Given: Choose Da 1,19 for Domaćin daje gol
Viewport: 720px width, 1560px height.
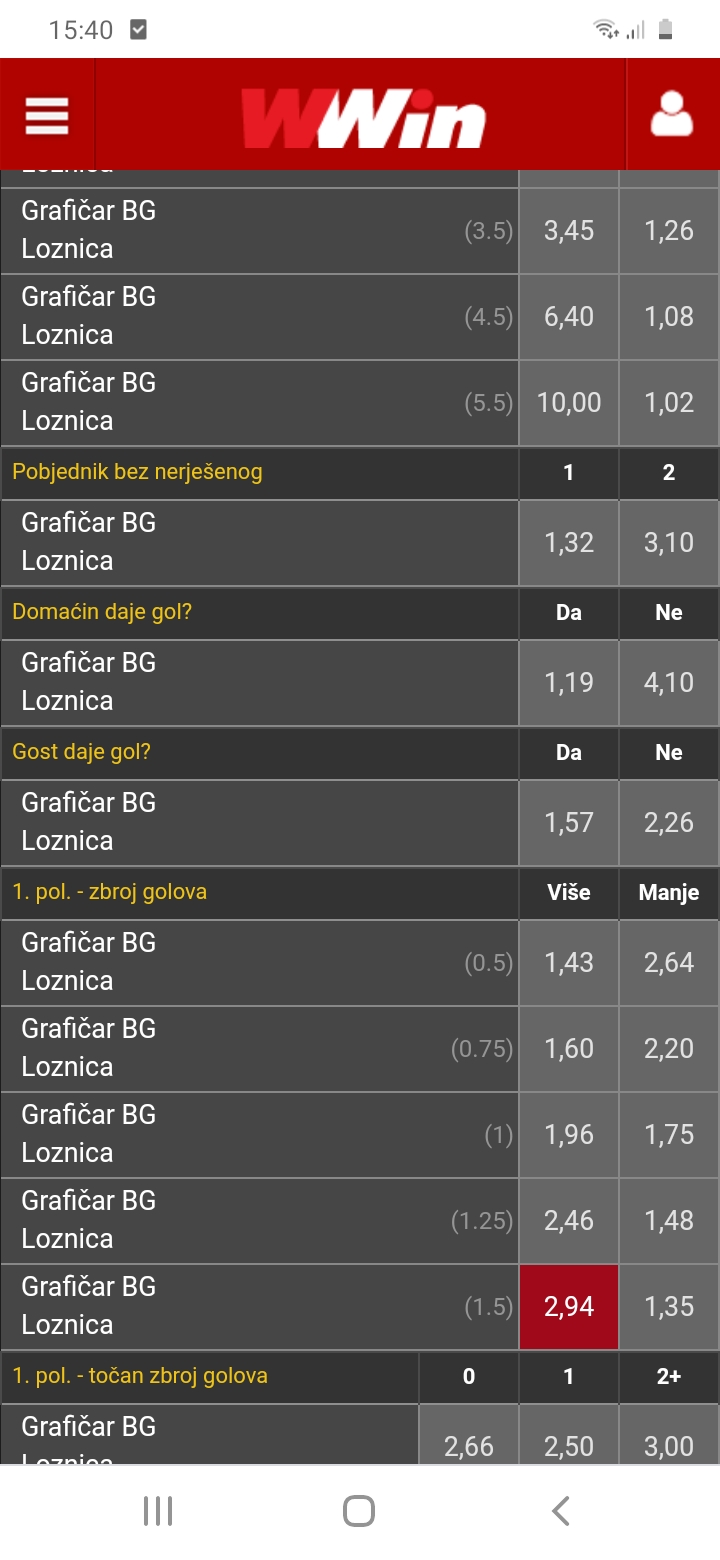Looking at the screenshot, I should tap(568, 683).
